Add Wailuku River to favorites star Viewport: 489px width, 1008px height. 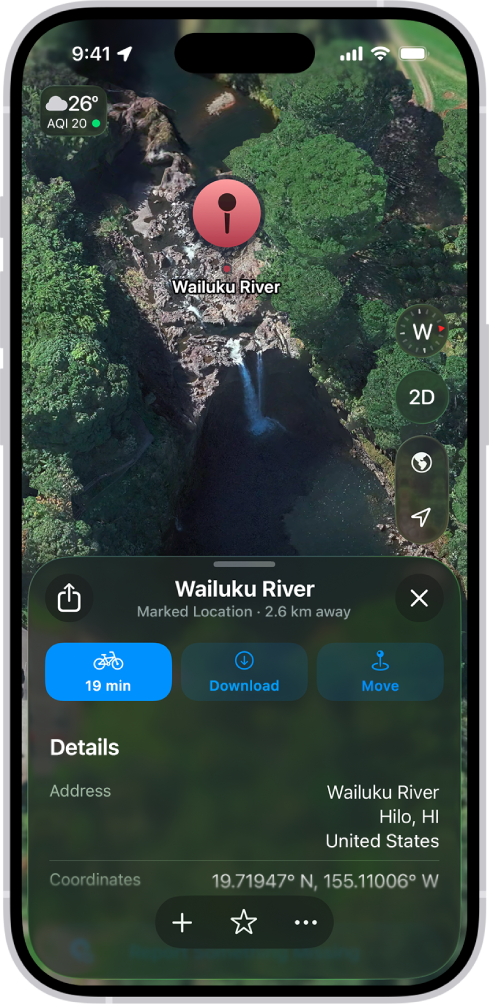pos(244,922)
